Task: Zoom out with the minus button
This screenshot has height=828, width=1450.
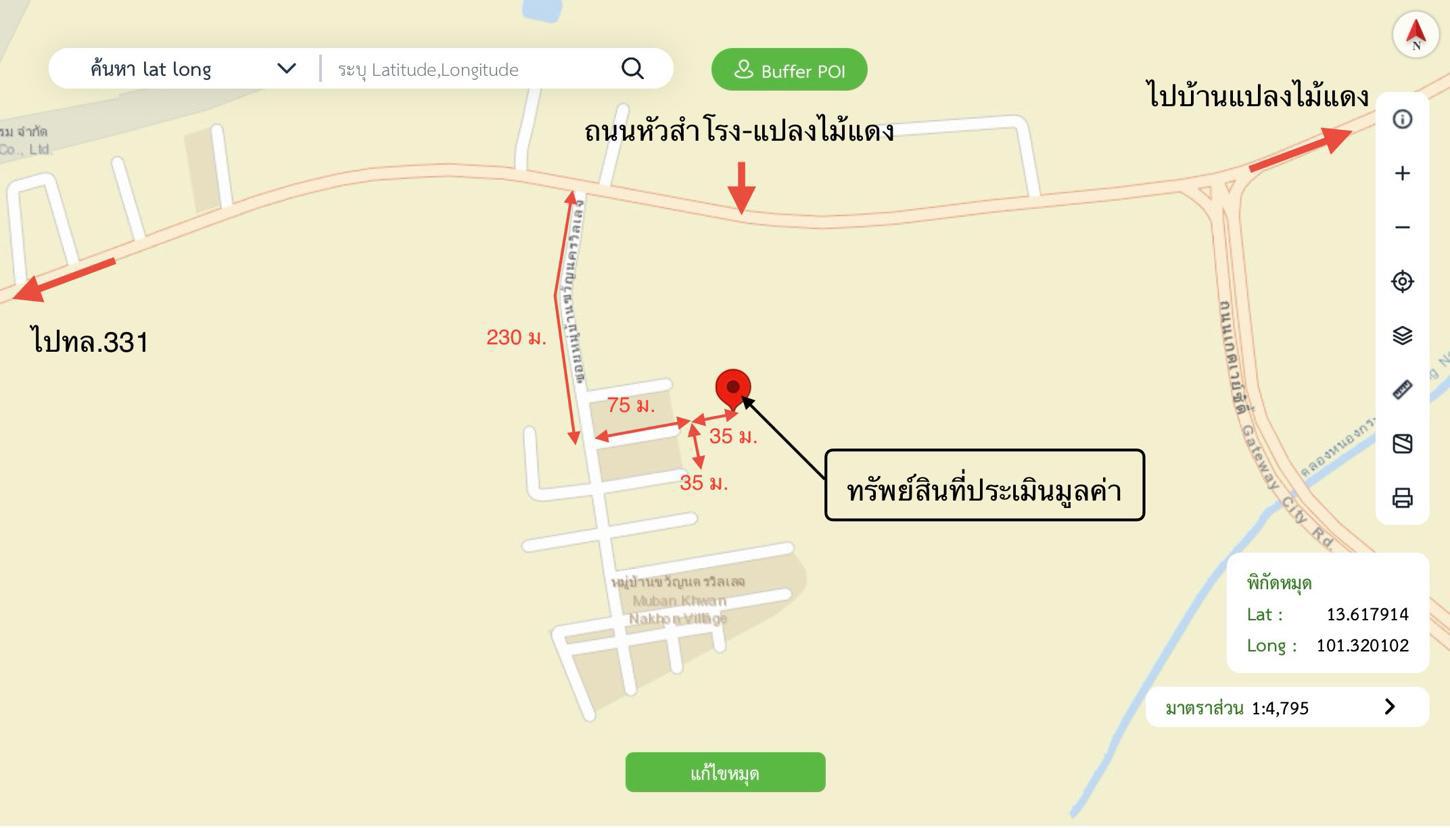Action: (1402, 227)
